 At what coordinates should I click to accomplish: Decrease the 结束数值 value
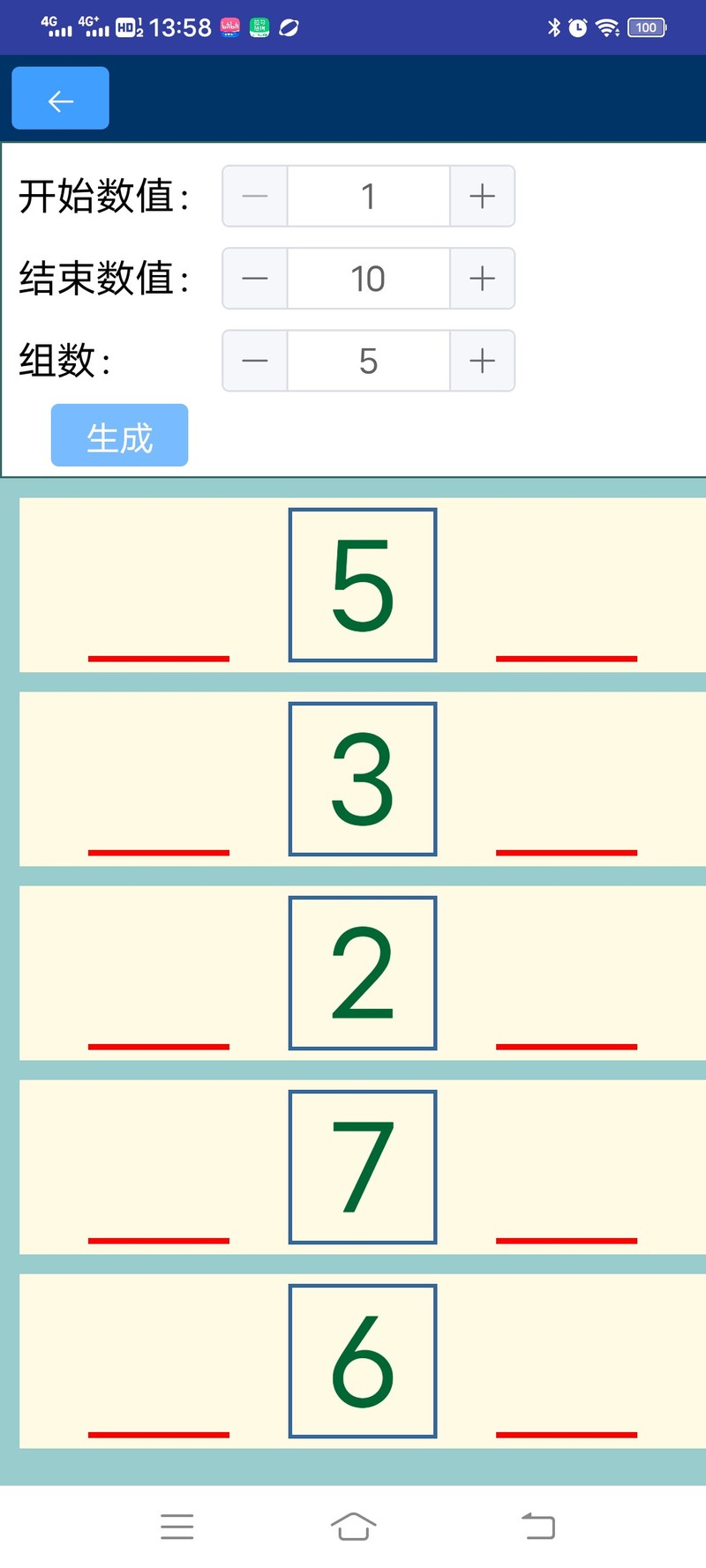255,279
